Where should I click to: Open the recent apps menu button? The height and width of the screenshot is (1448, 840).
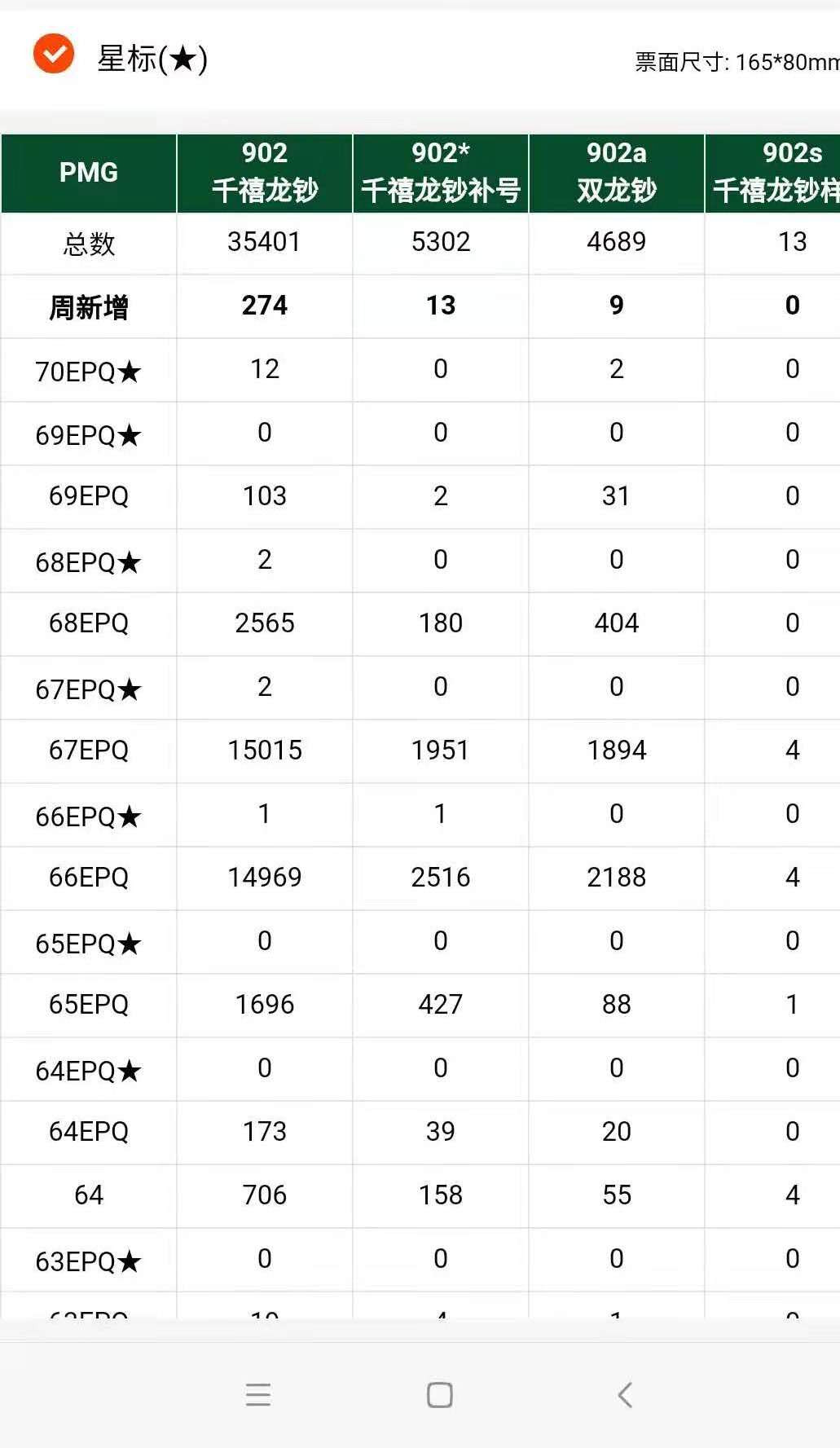[x=257, y=1395]
